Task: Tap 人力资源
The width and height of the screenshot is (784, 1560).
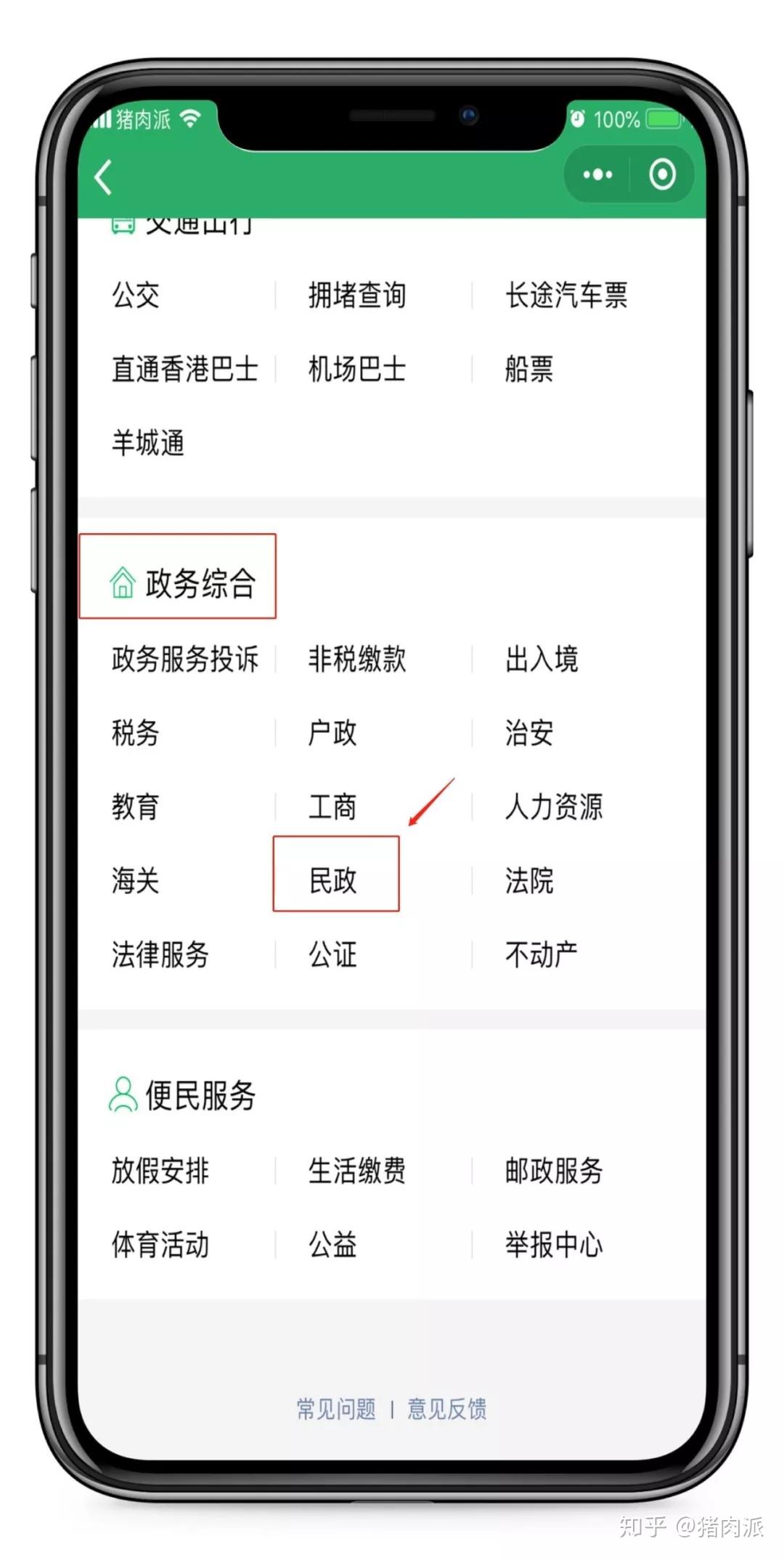Action: (x=554, y=806)
